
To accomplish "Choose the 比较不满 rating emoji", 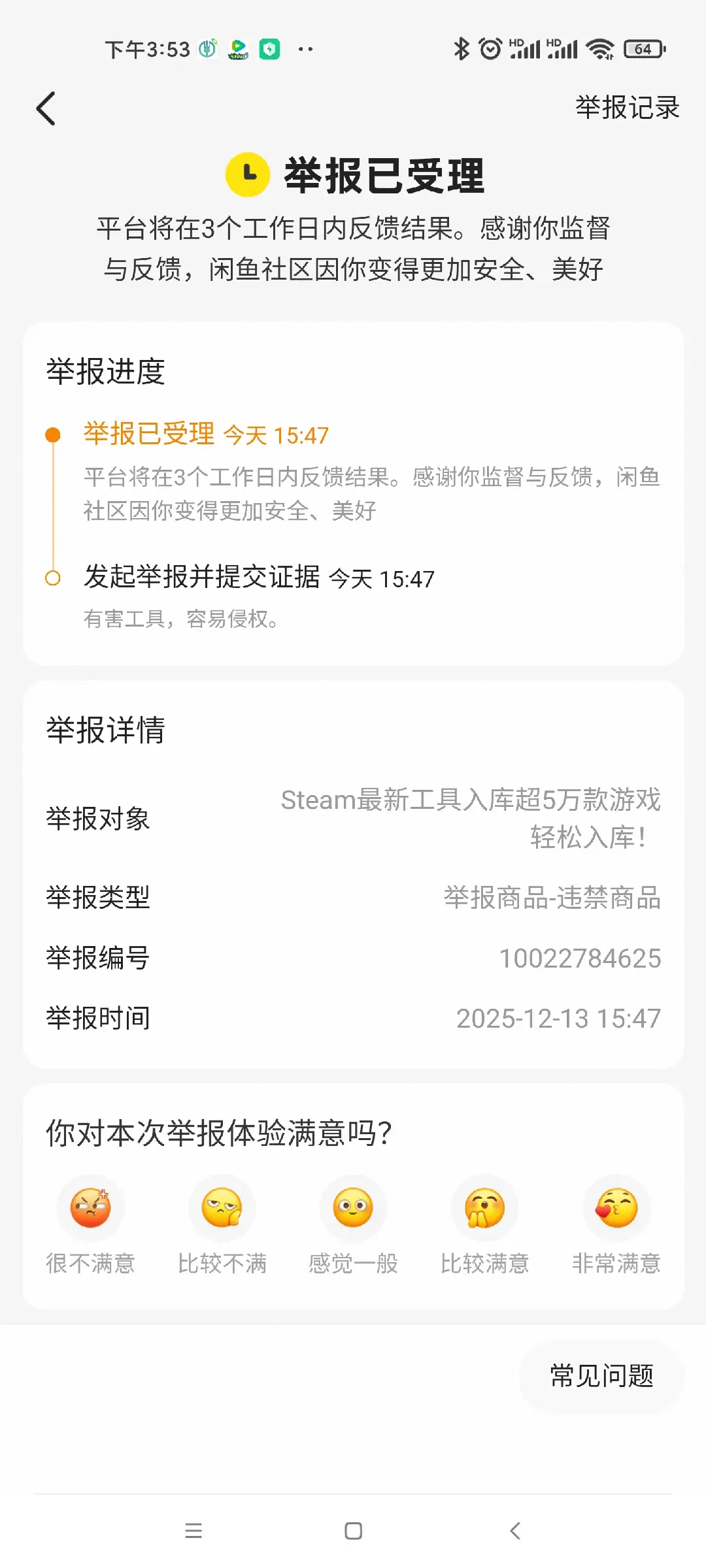I will pyautogui.click(x=222, y=1208).
